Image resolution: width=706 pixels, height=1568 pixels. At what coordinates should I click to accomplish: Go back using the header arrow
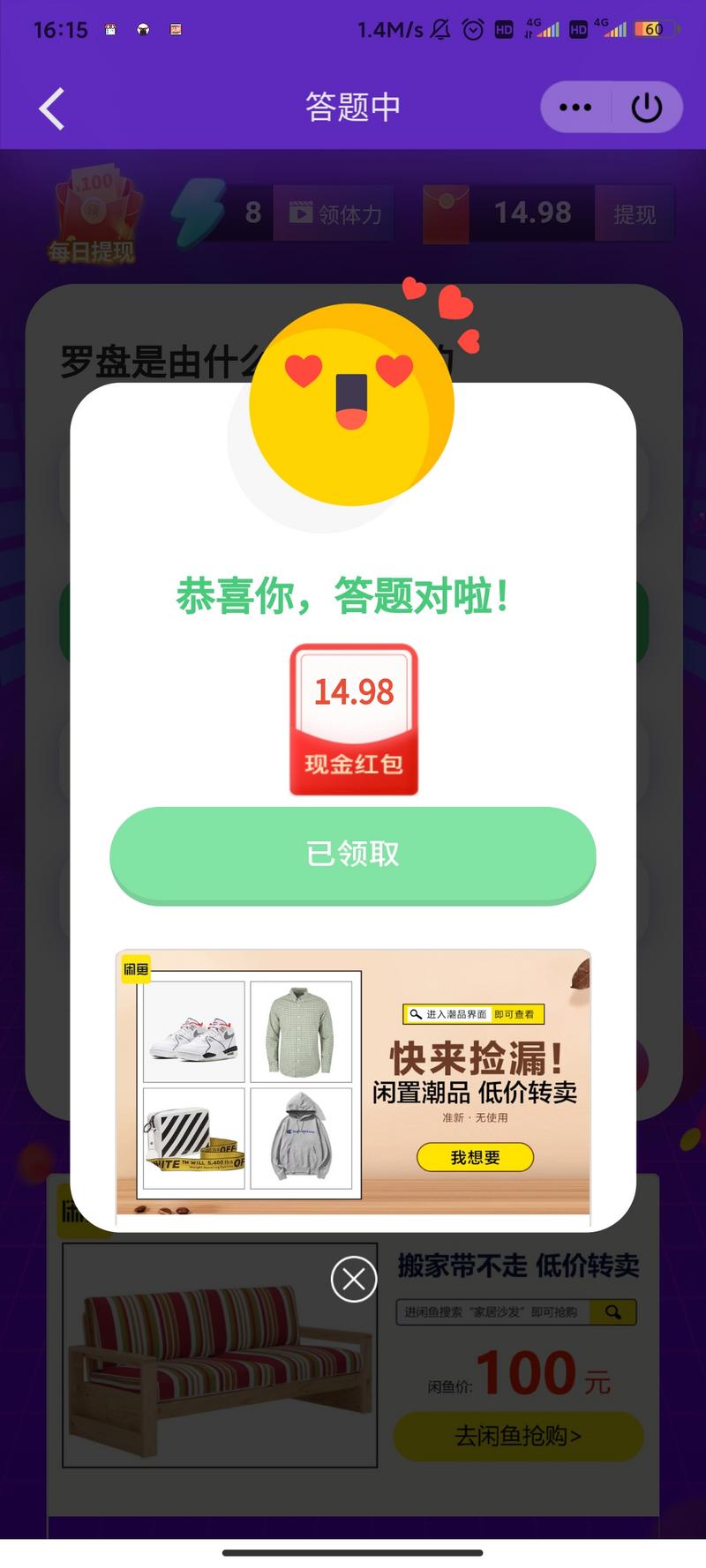pyautogui.click(x=51, y=108)
